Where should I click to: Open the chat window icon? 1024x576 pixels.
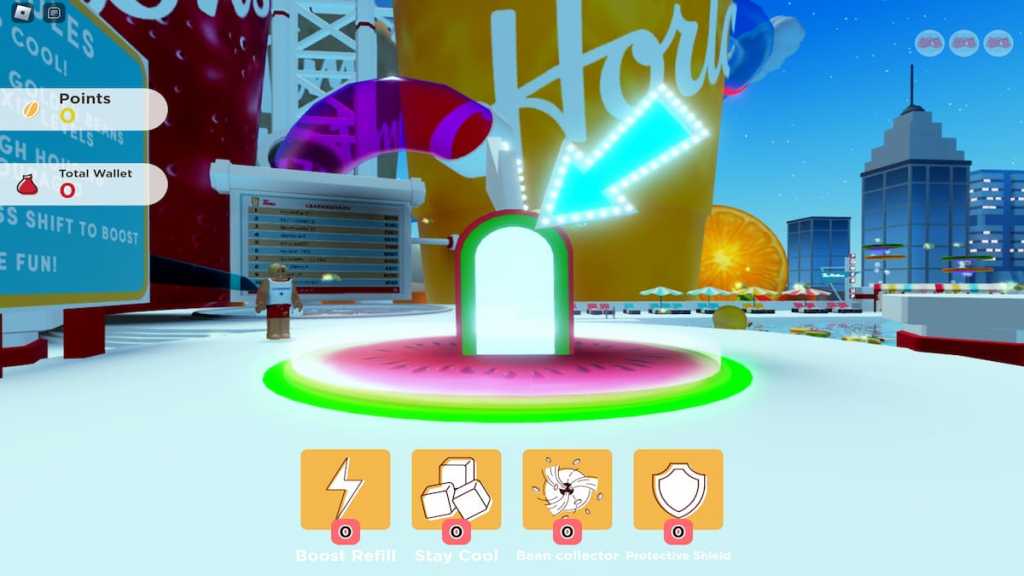(54, 14)
